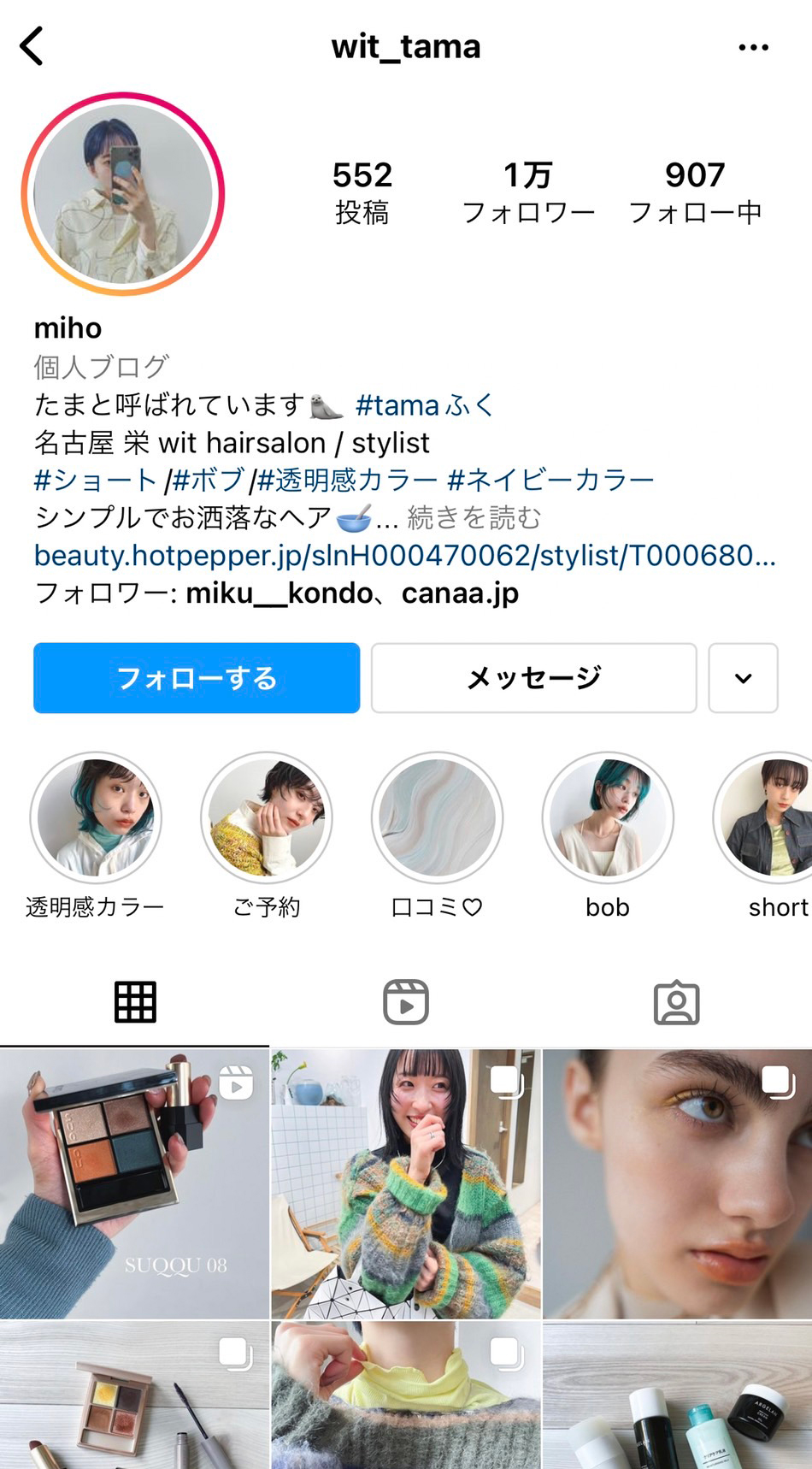The width and height of the screenshot is (812, 1469).
Task: Tap the #tamaふく hashtag
Action: click(x=425, y=404)
